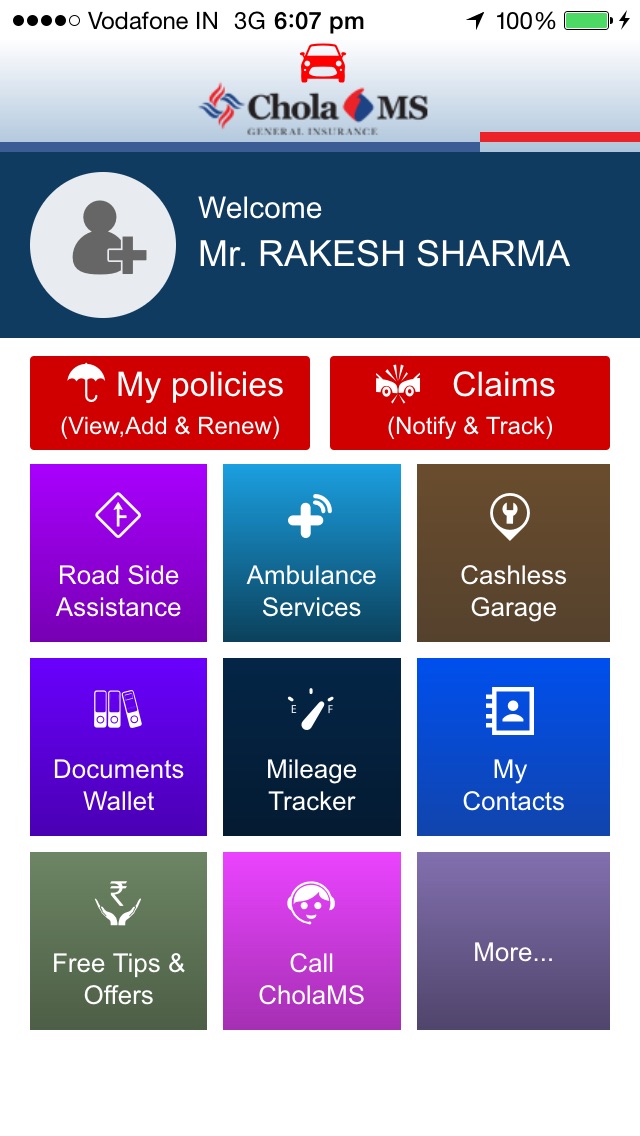Image resolution: width=640 pixels, height=1136 pixels.
Task: Find a Cashless Garage
Action: click(x=513, y=553)
